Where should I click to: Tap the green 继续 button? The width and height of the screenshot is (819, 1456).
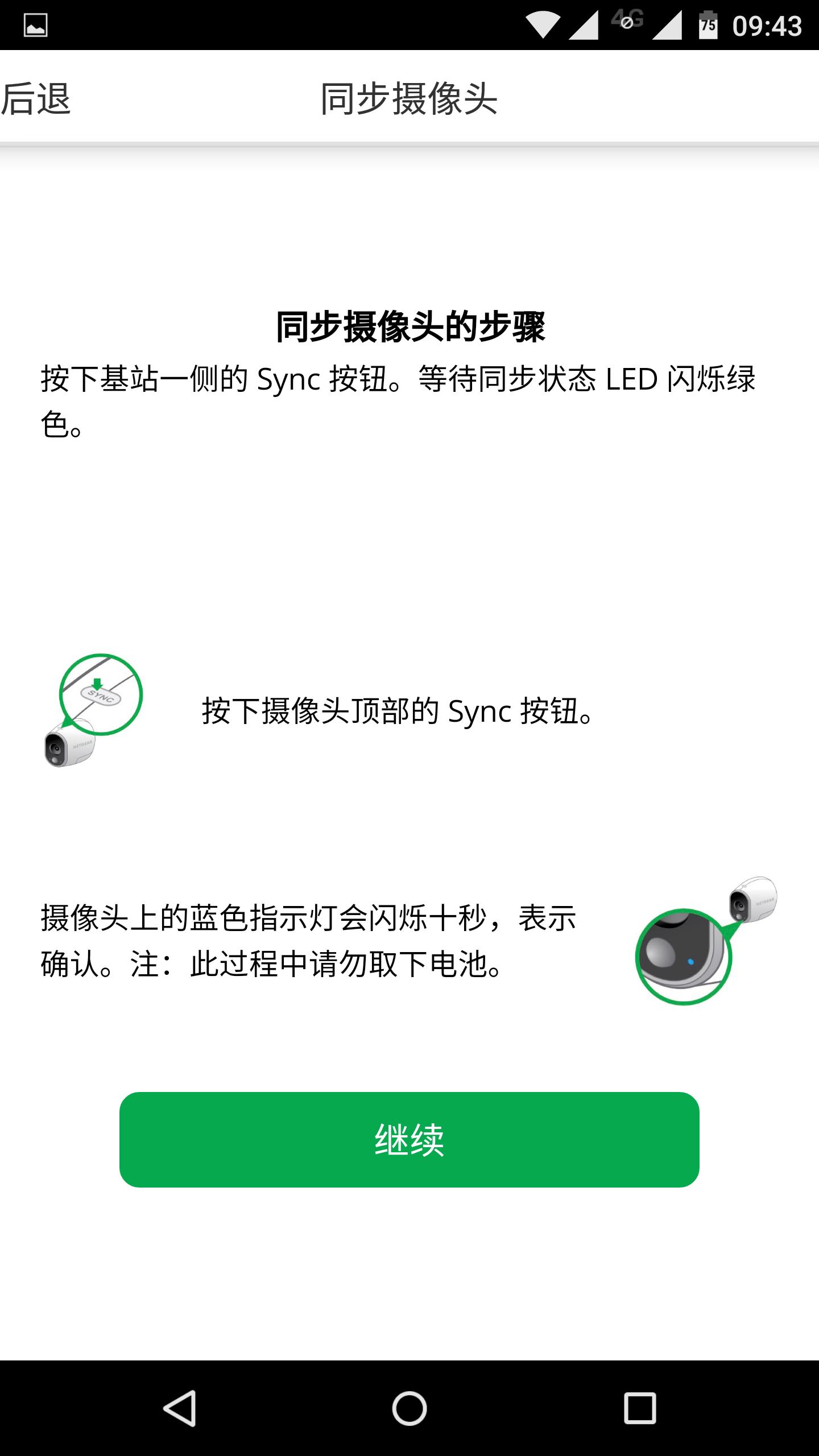click(409, 1139)
